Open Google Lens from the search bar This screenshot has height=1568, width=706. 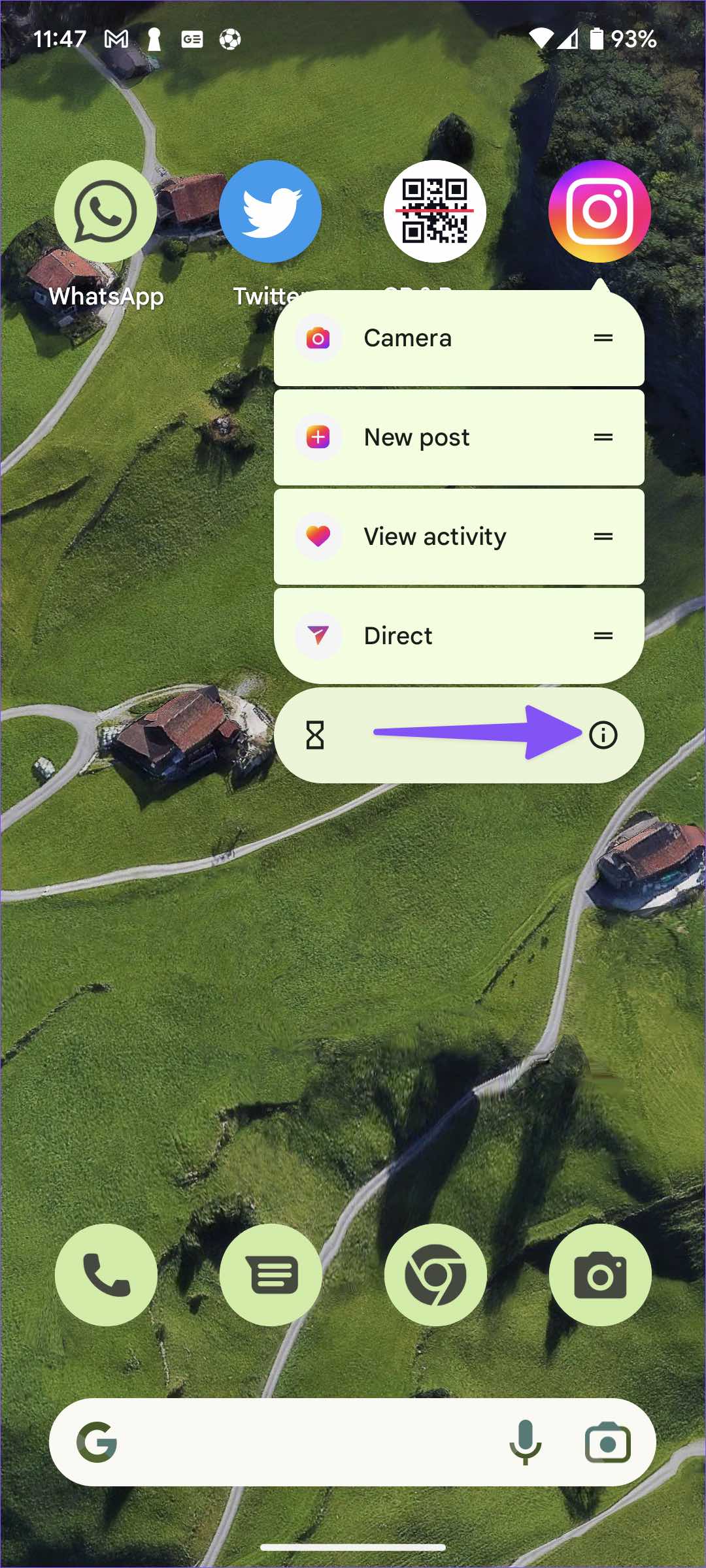[x=607, y=1443]
